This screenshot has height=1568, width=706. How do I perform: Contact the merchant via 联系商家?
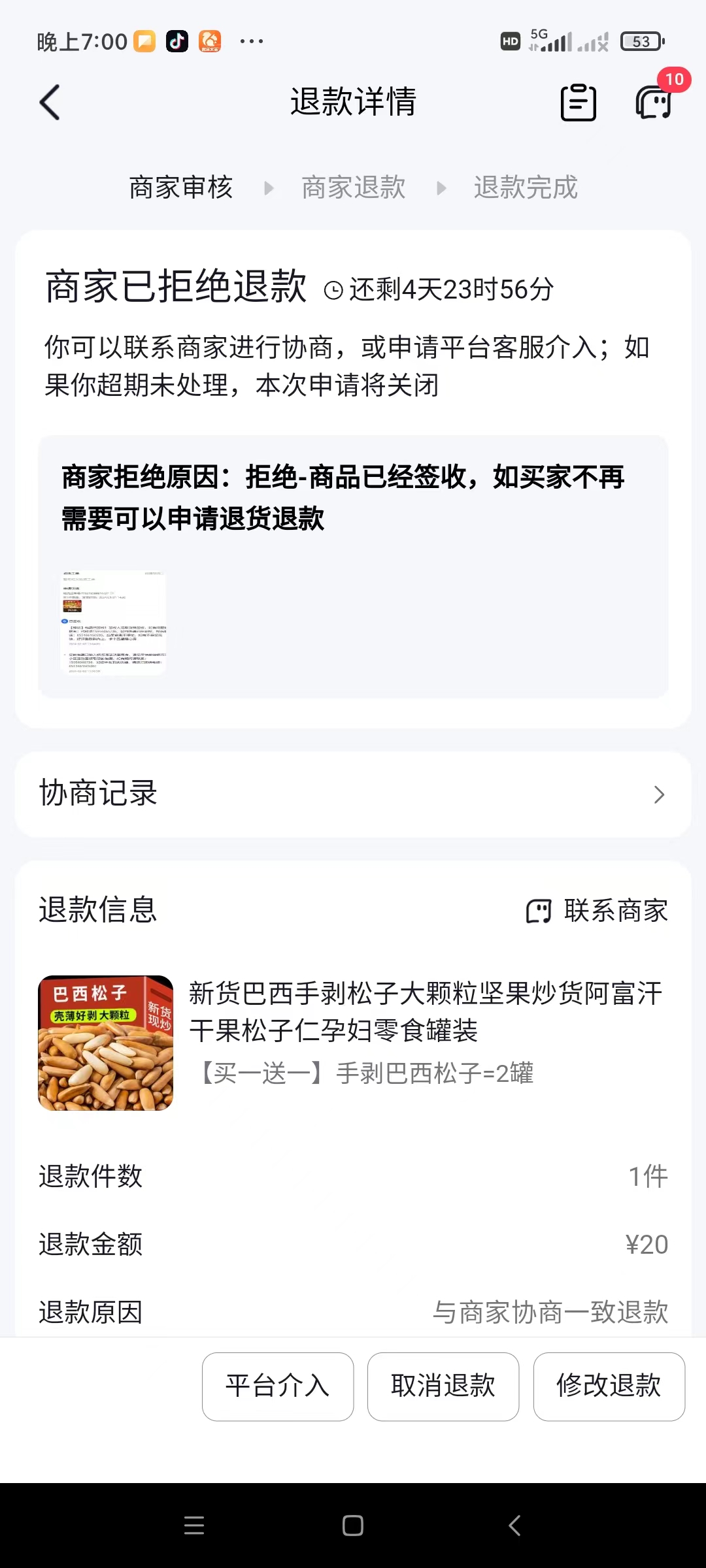(x=597, y=910)
